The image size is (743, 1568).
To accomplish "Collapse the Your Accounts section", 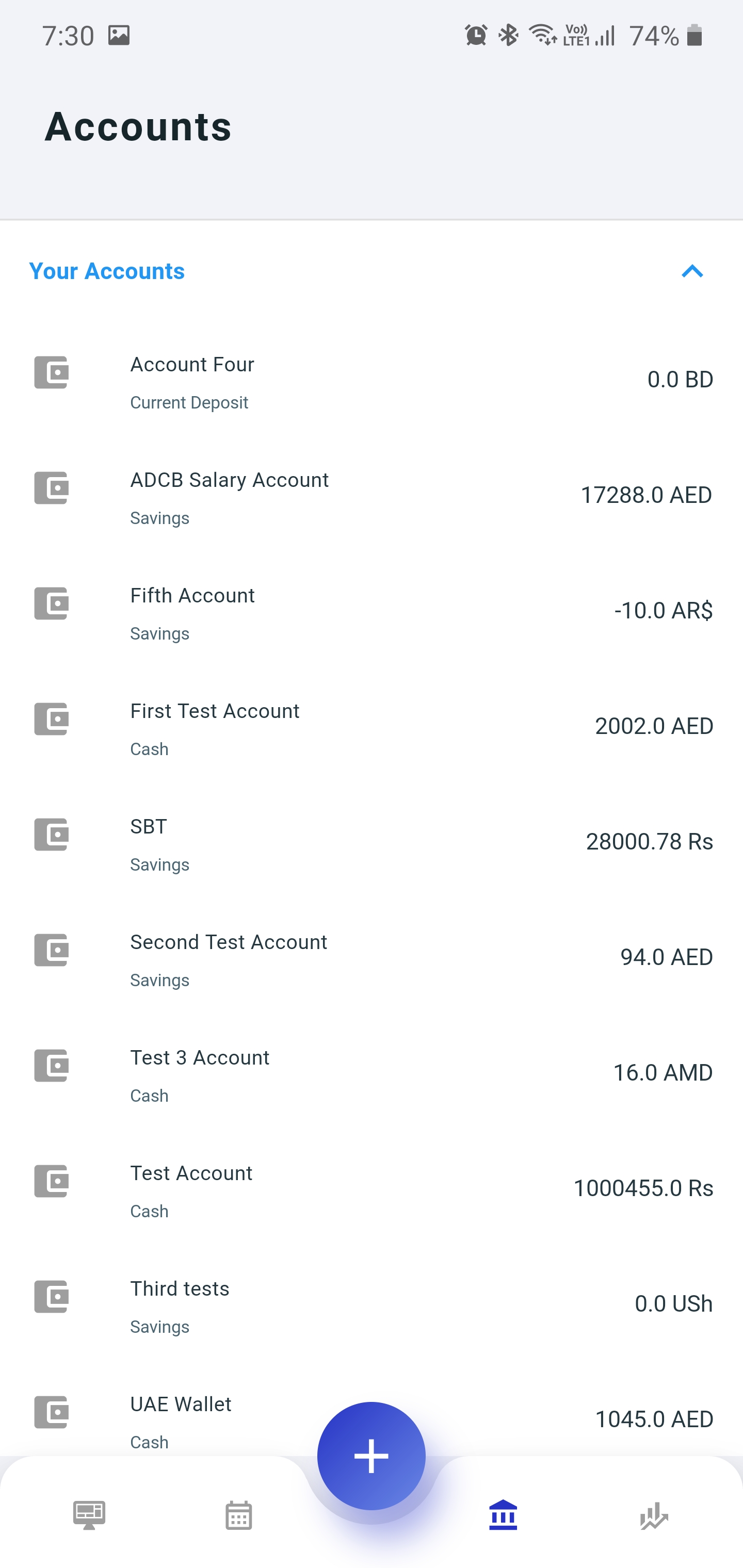I will pos(692,271).
